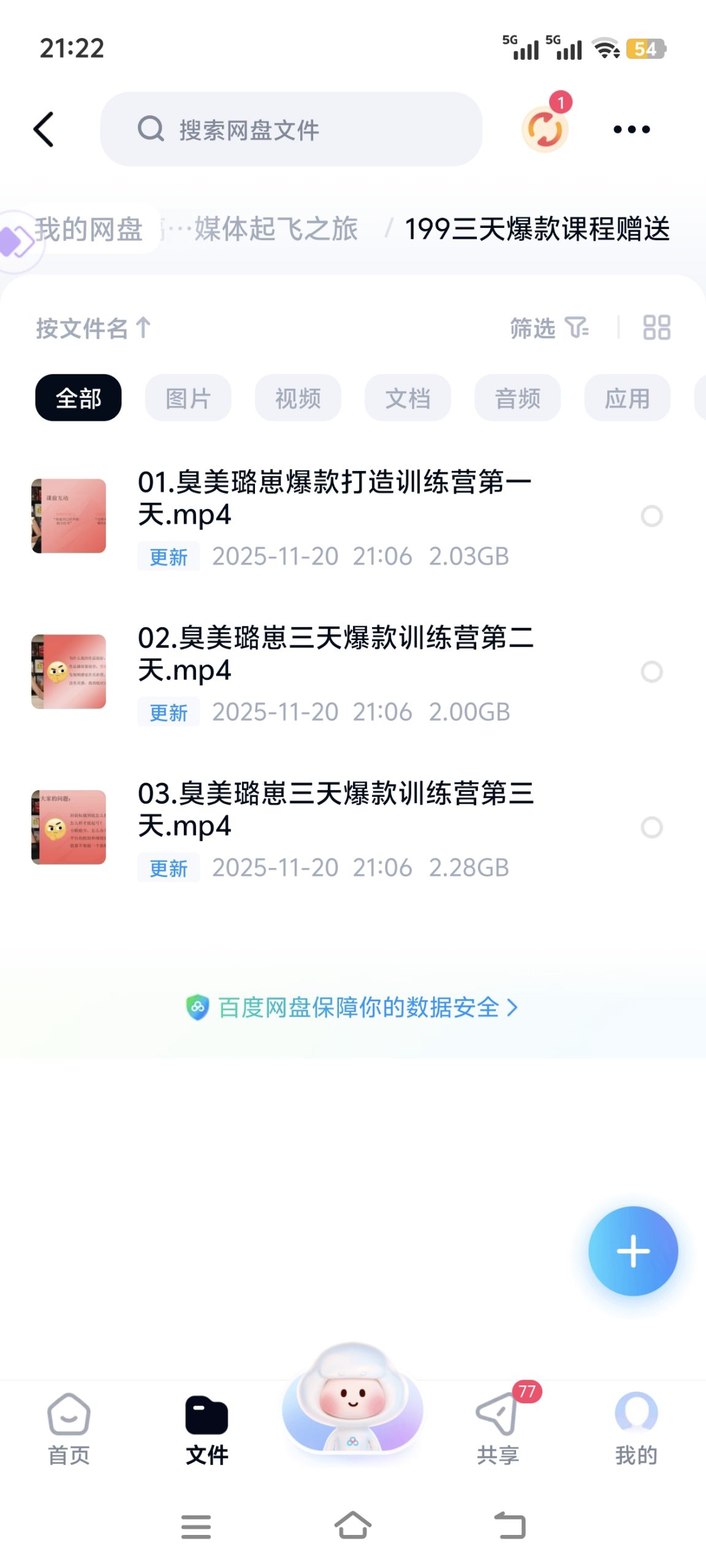Open the transfer list sync icon

click(545, 129)
